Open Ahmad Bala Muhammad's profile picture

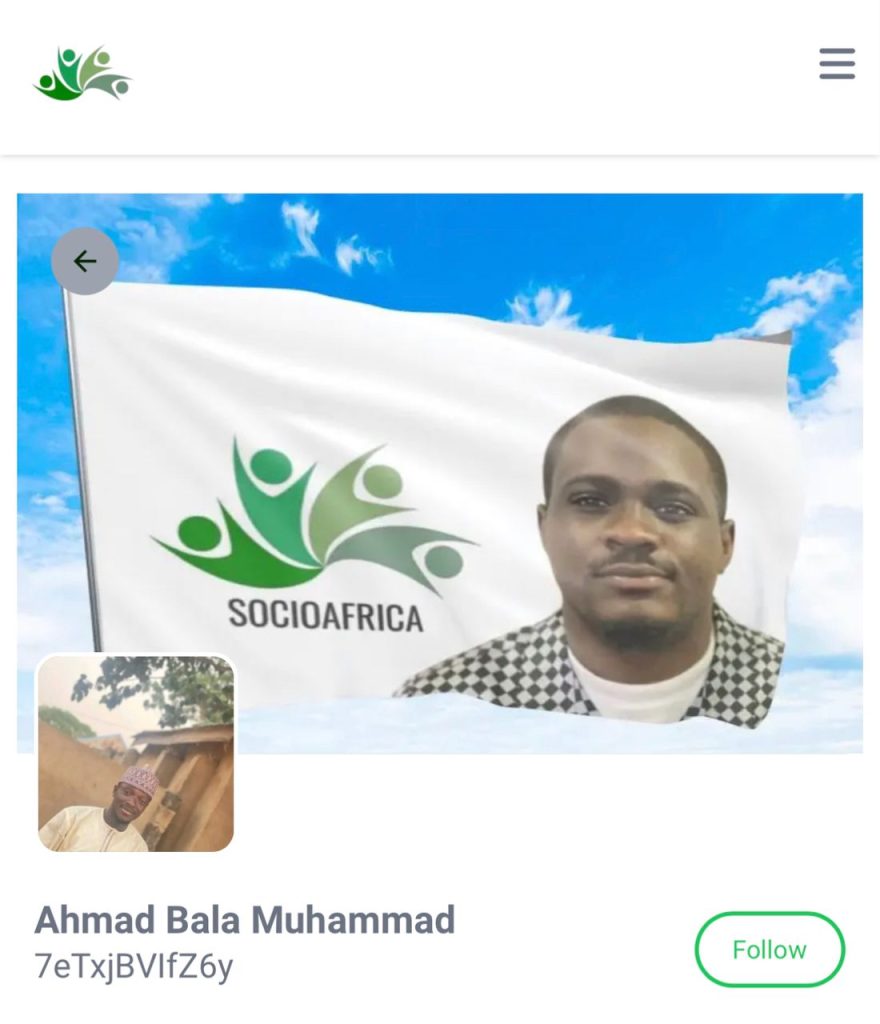point(136,754)
